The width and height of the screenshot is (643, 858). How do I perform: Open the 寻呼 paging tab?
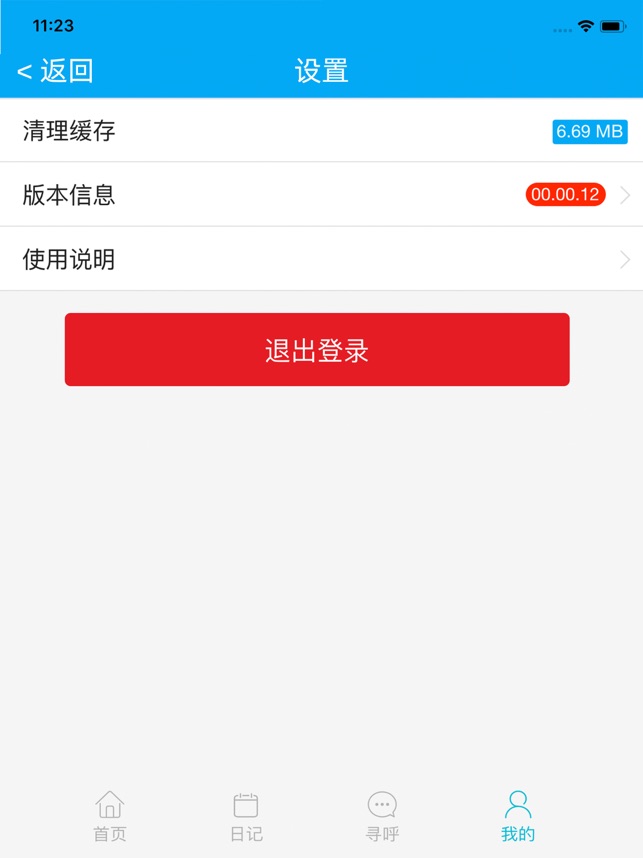(x=382, y=815)
